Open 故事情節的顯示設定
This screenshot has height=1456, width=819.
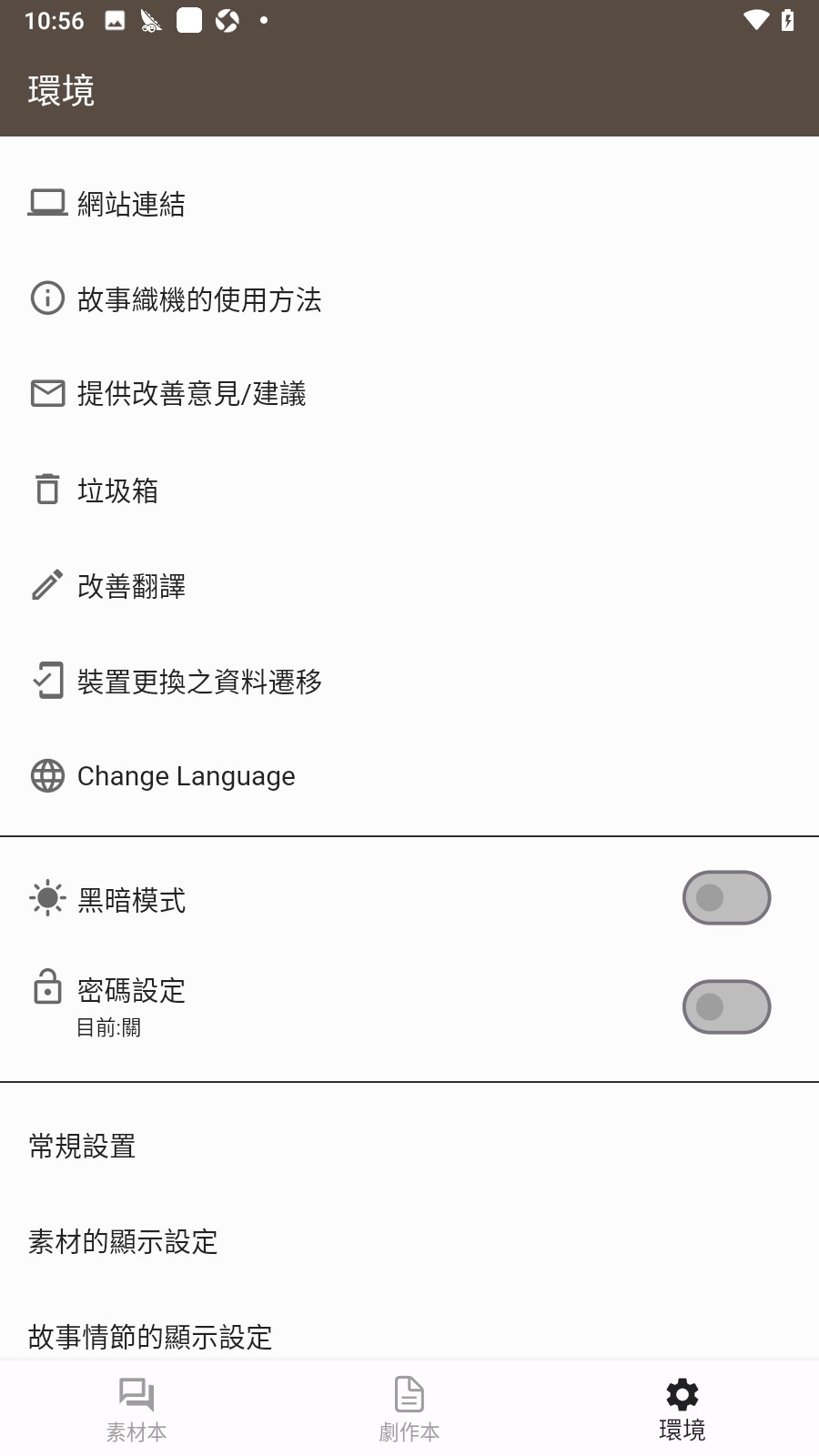148,1338
